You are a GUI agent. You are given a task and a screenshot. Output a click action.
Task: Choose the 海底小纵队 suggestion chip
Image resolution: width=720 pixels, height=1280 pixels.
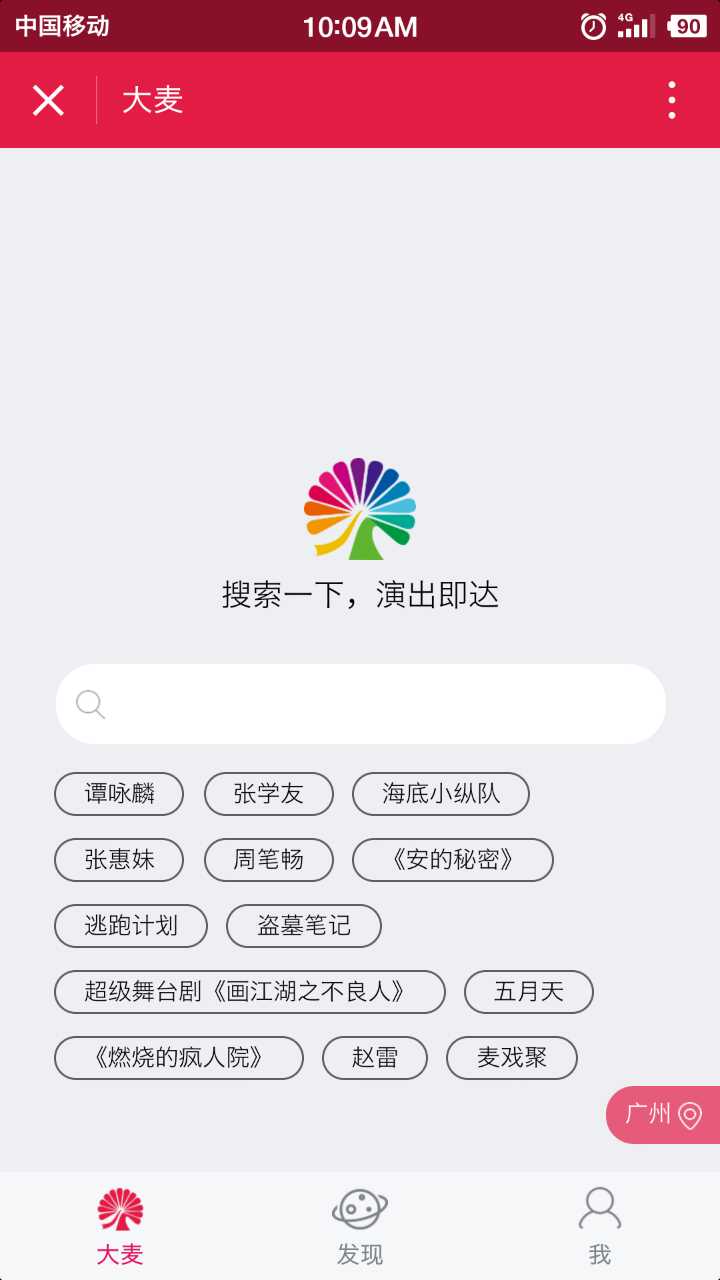point(440,794)
